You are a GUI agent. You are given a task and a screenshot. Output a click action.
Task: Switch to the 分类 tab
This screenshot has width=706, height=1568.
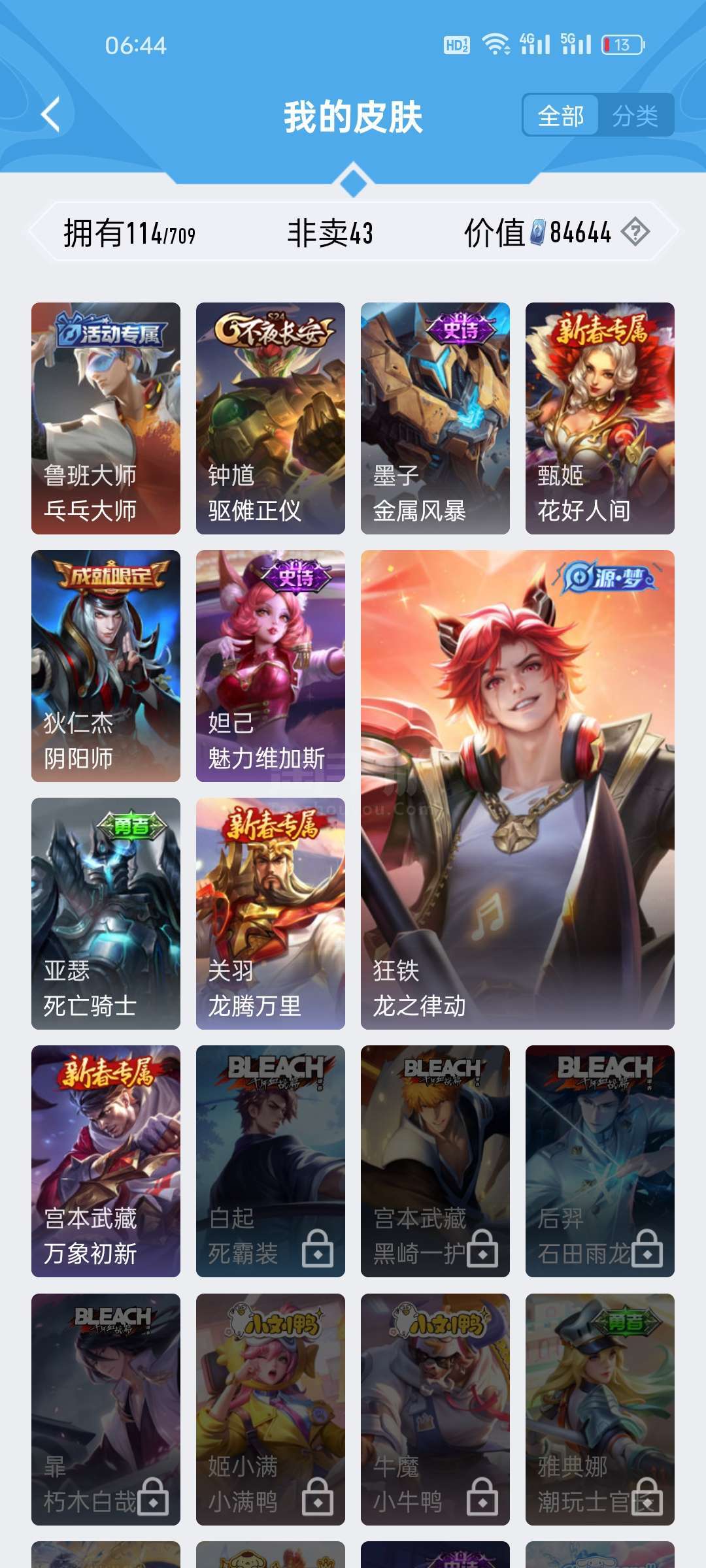pos(635,116)
